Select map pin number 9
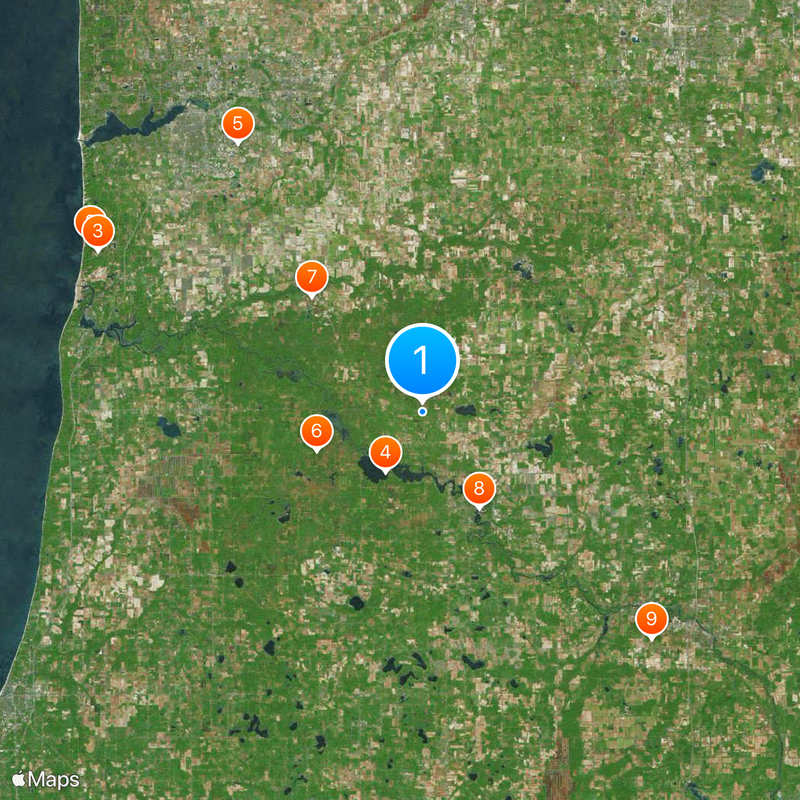The height and width of the screenshot is (800, 800). (651, 619)
